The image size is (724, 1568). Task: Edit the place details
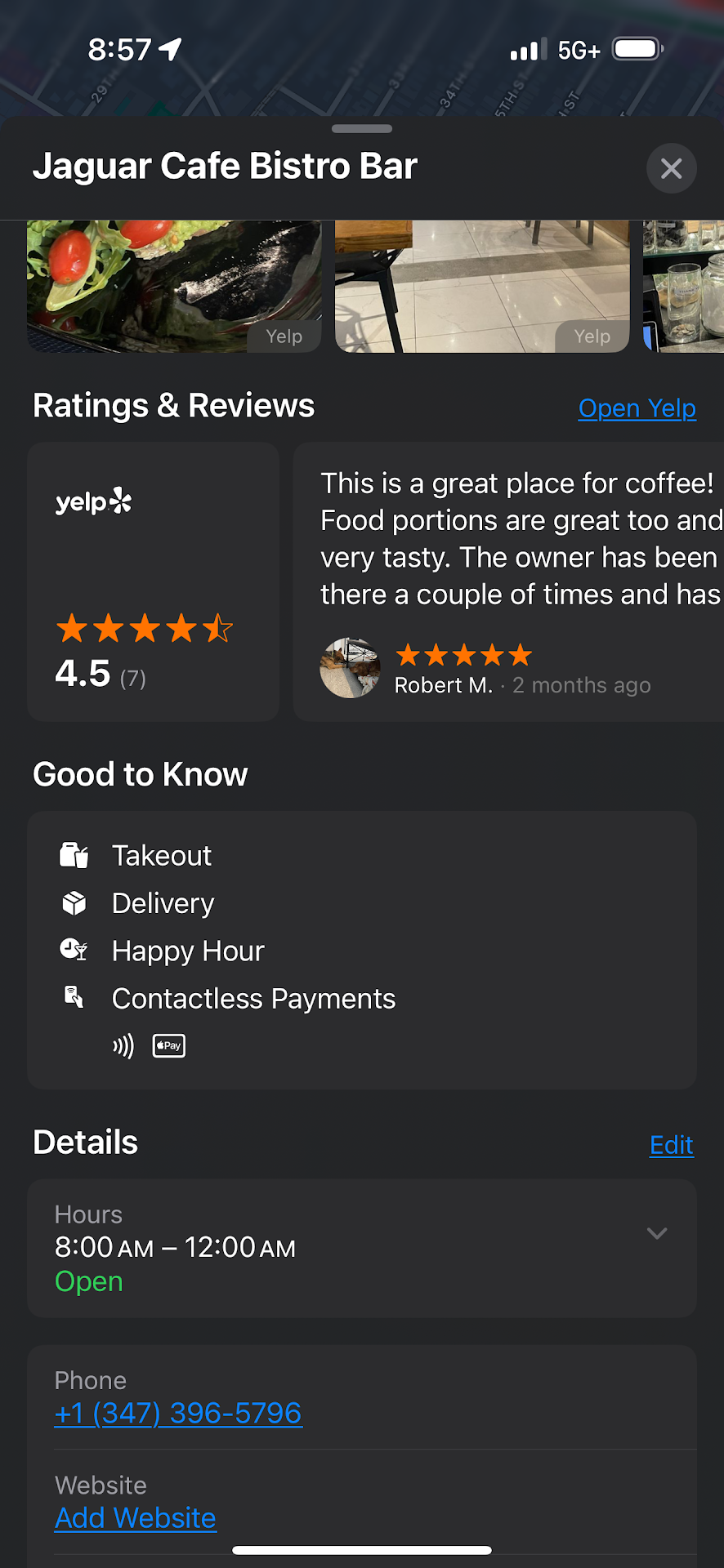671,1145
